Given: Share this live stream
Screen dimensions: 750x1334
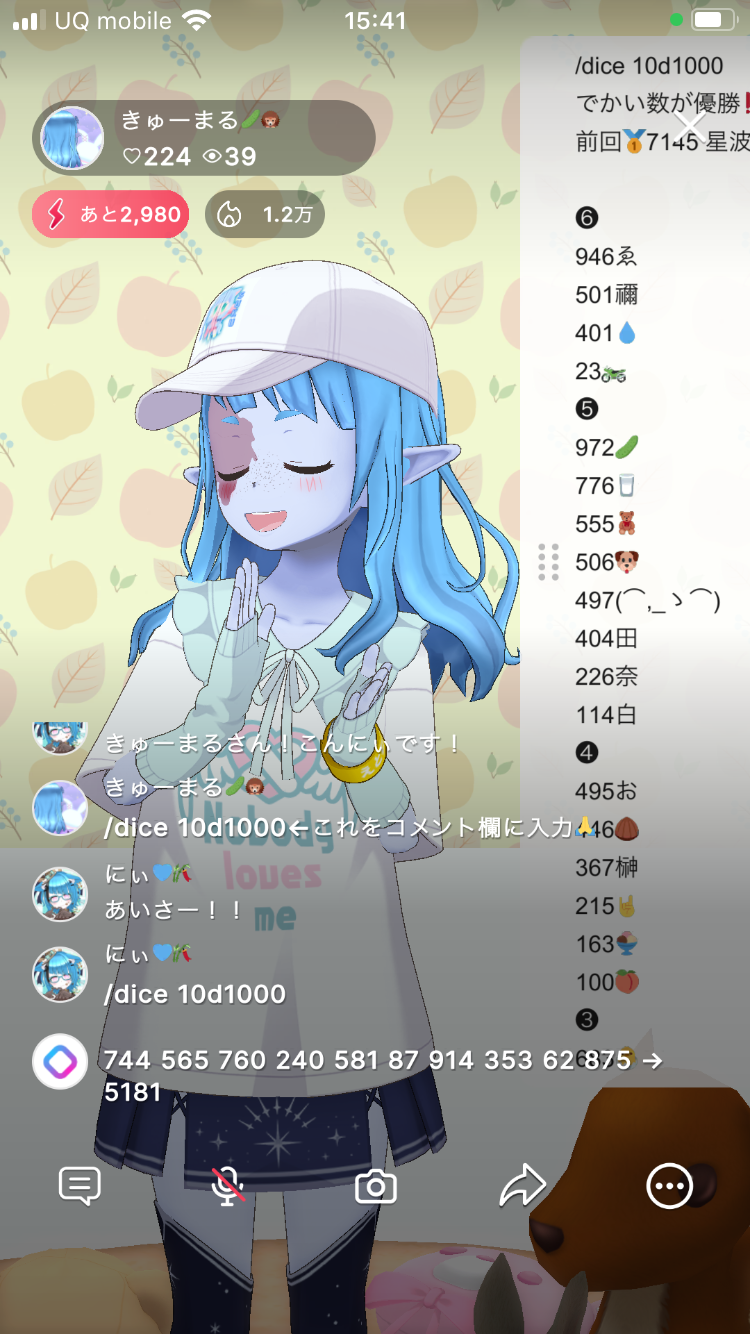Looking at the screenshot, I should [x=522, y=1186].
